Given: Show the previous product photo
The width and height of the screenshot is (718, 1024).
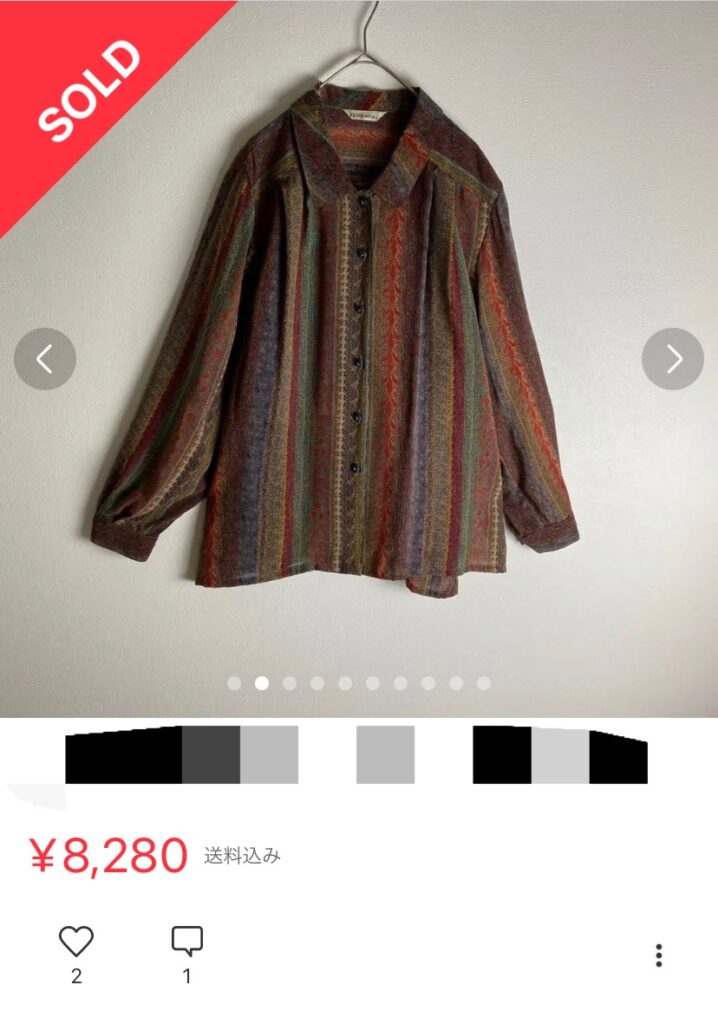Looking at the screenshot, I should click(45, 359).
